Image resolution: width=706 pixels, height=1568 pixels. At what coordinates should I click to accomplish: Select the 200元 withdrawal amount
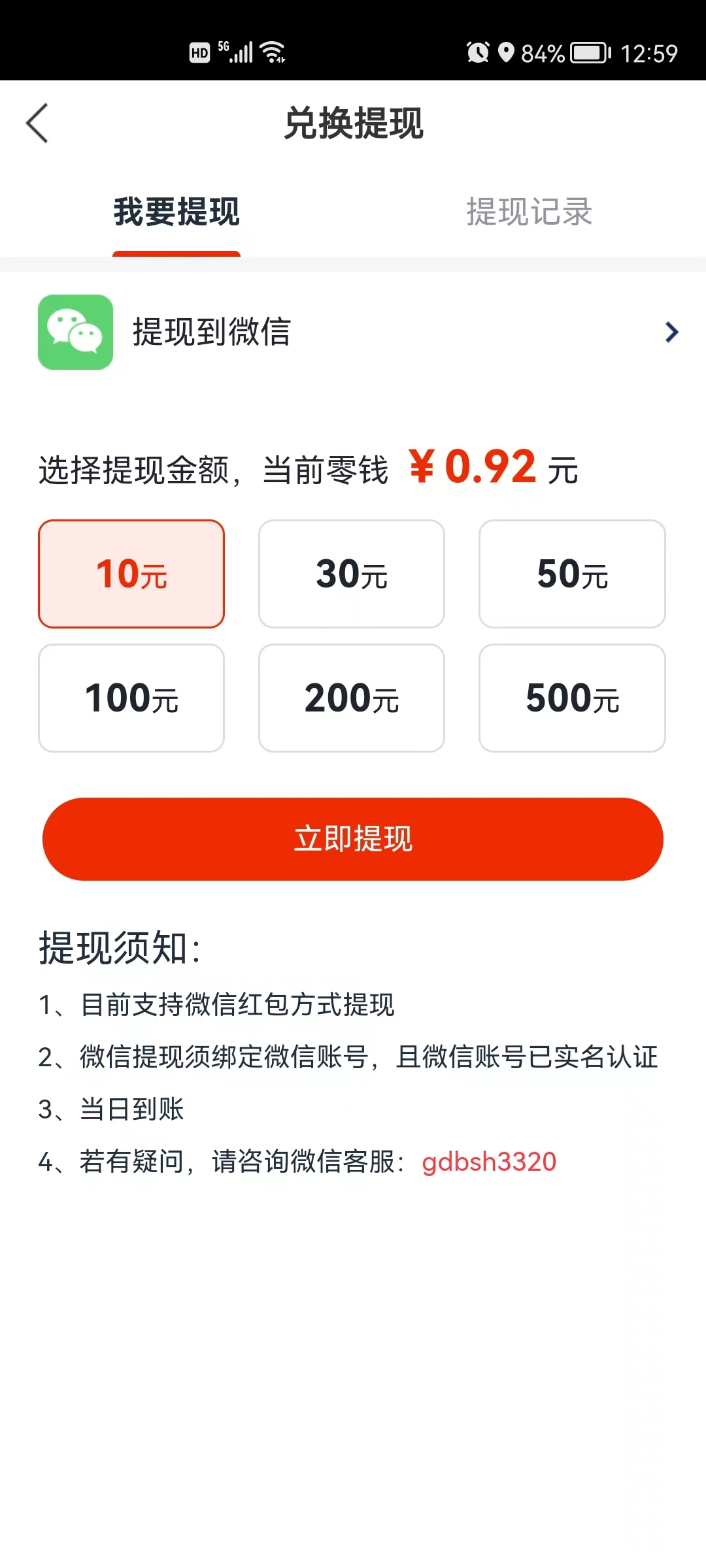(x=351, y=698)
